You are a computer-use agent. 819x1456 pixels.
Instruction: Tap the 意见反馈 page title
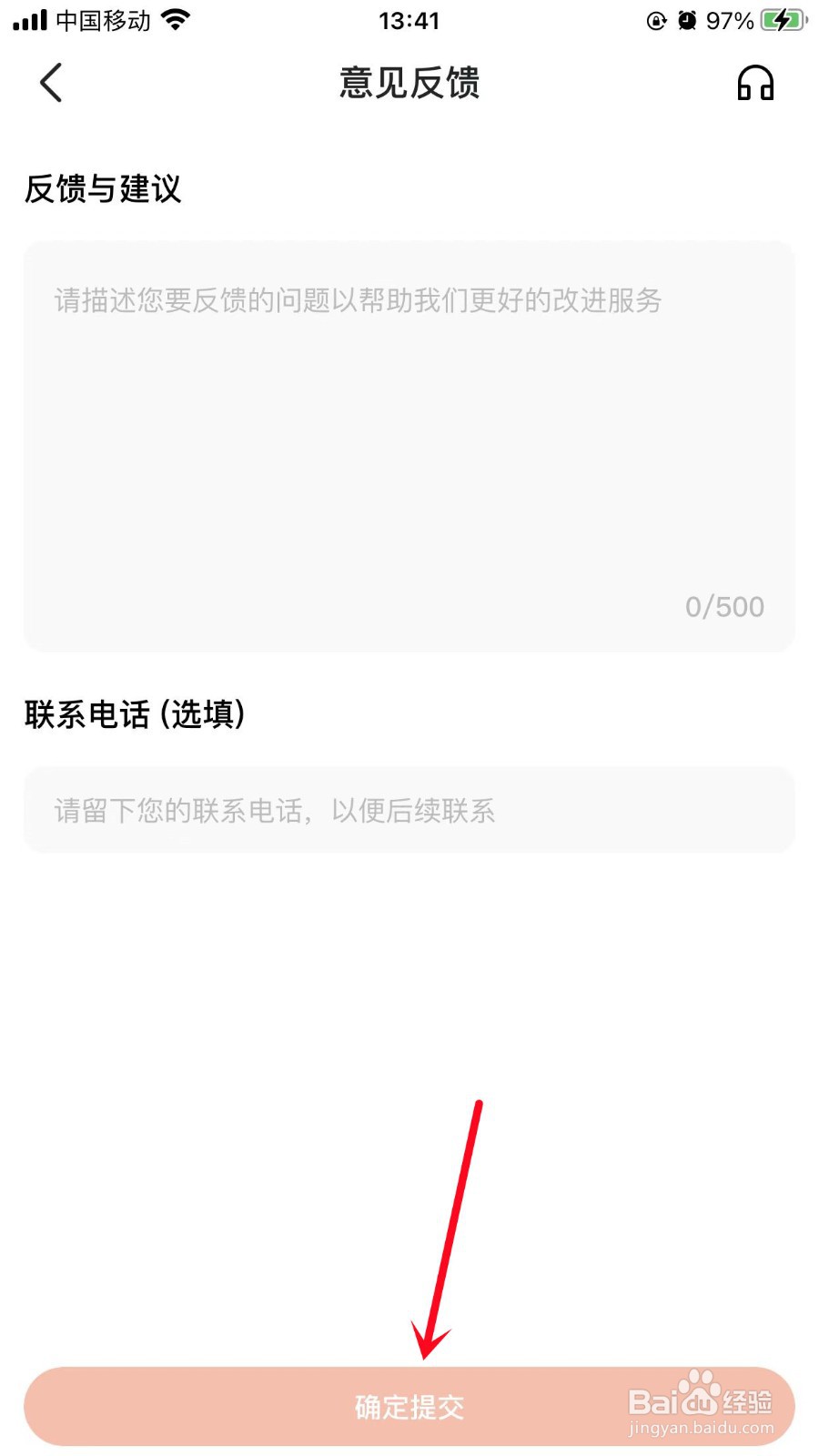409,83
